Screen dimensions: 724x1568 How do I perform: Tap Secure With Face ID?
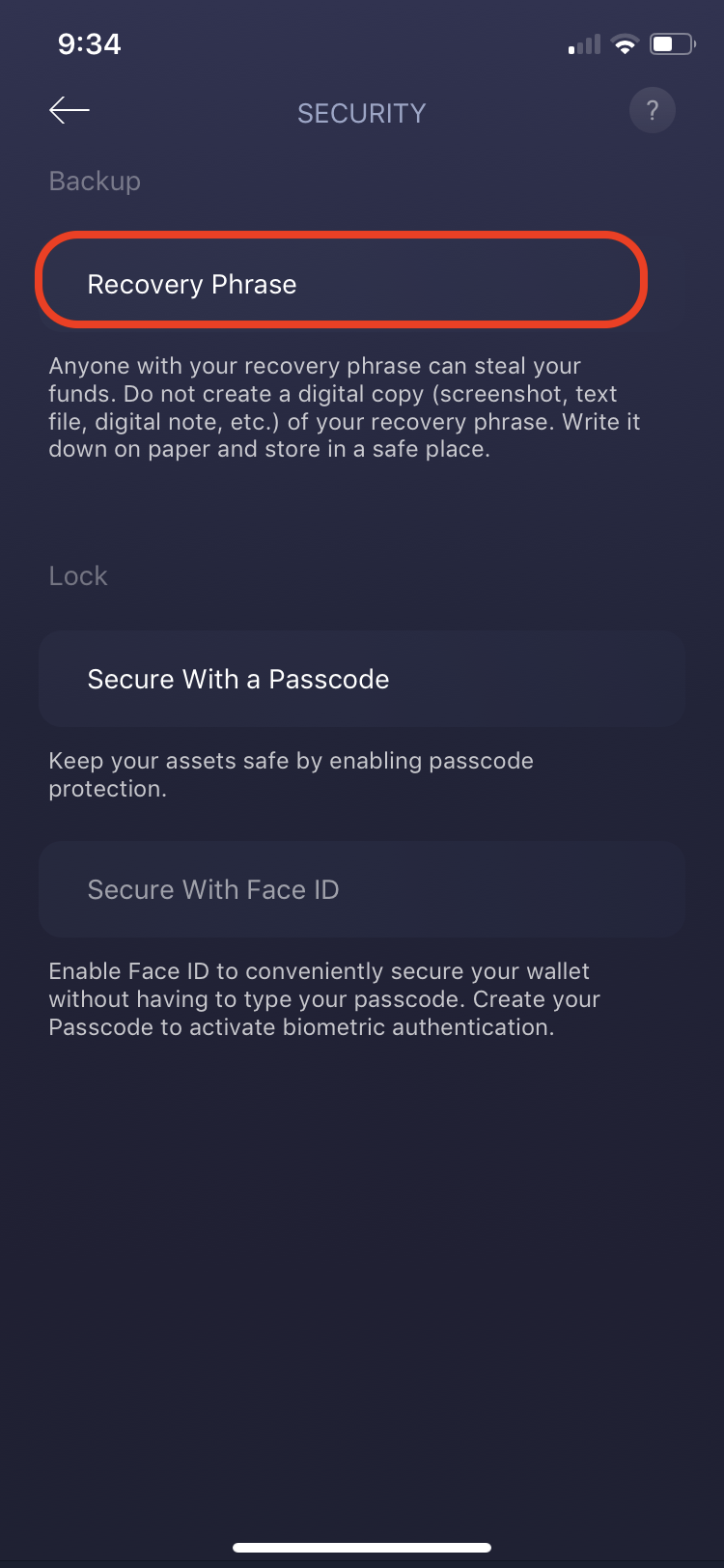[362, 889]
